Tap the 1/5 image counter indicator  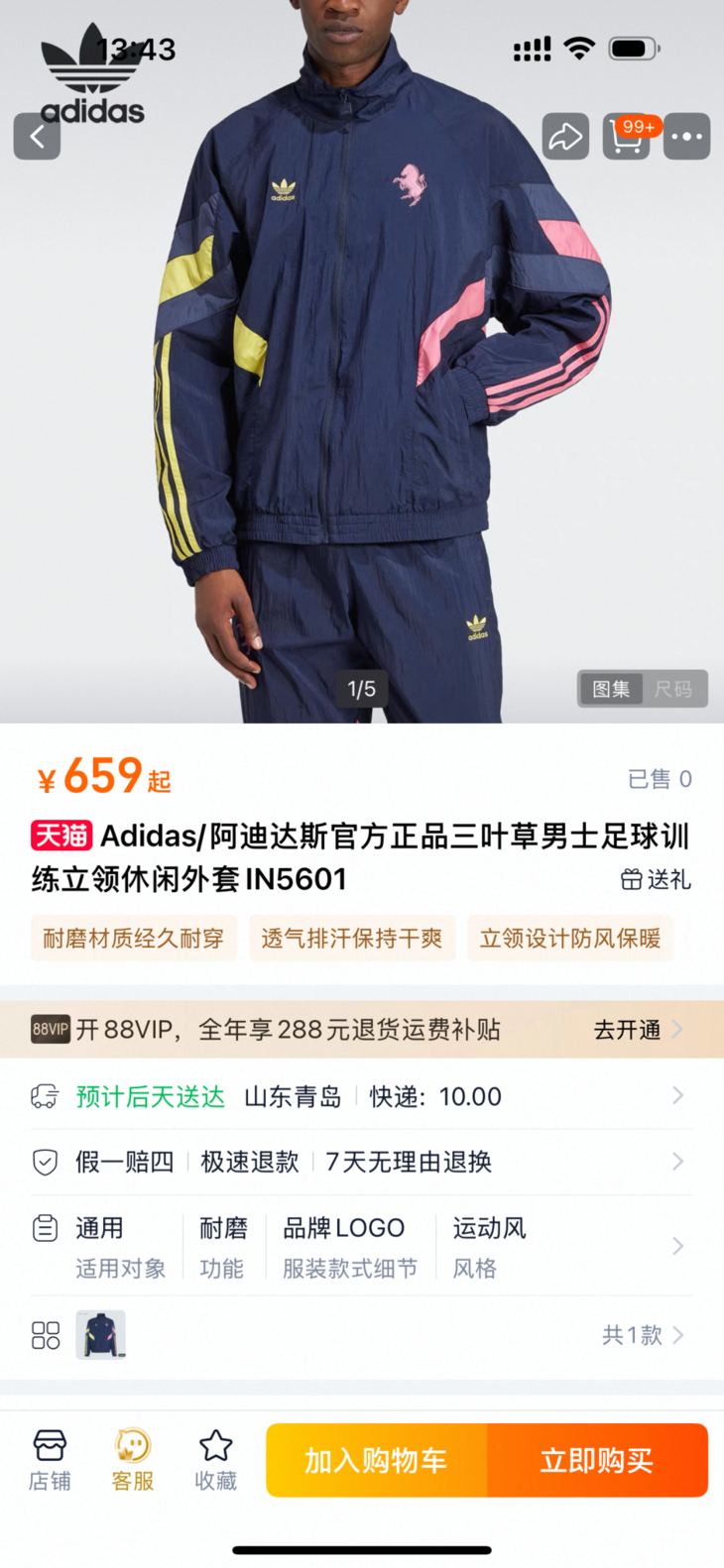point(361,689)
